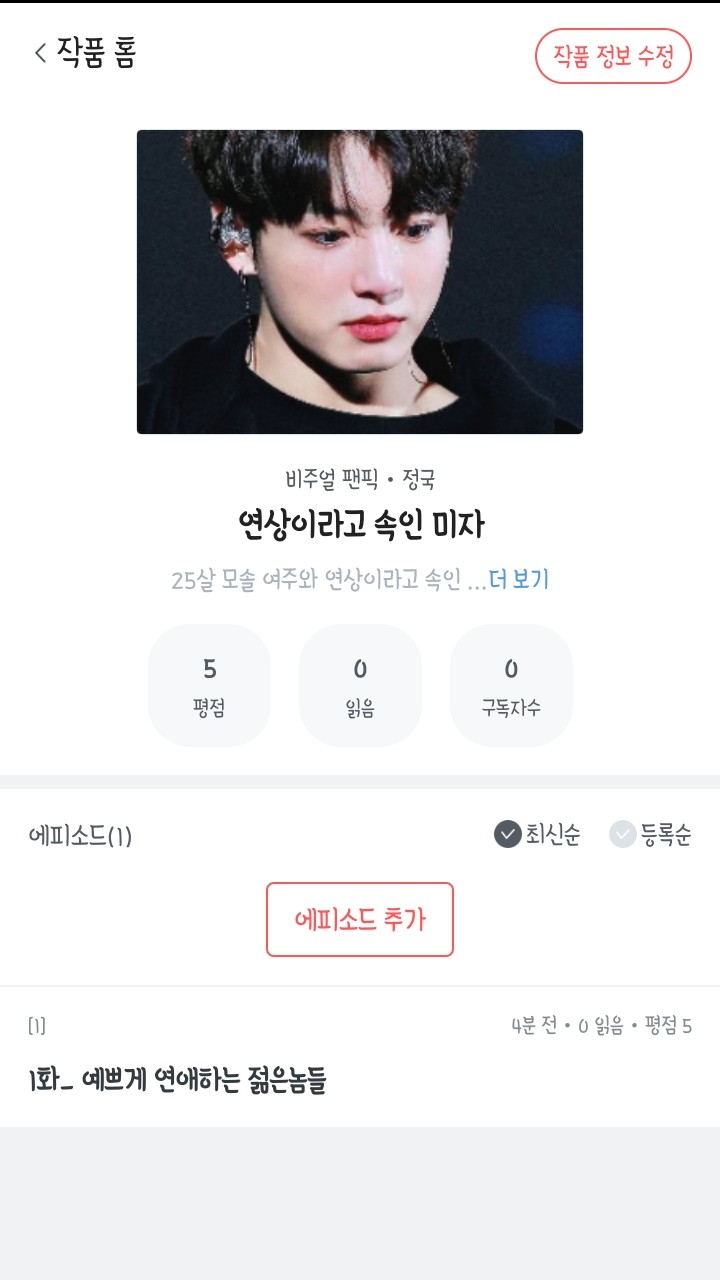The width and height of the screenshot is (720, 1280).
Task: Expand the description with 더 보기
Action: click(x=519, y=580)
